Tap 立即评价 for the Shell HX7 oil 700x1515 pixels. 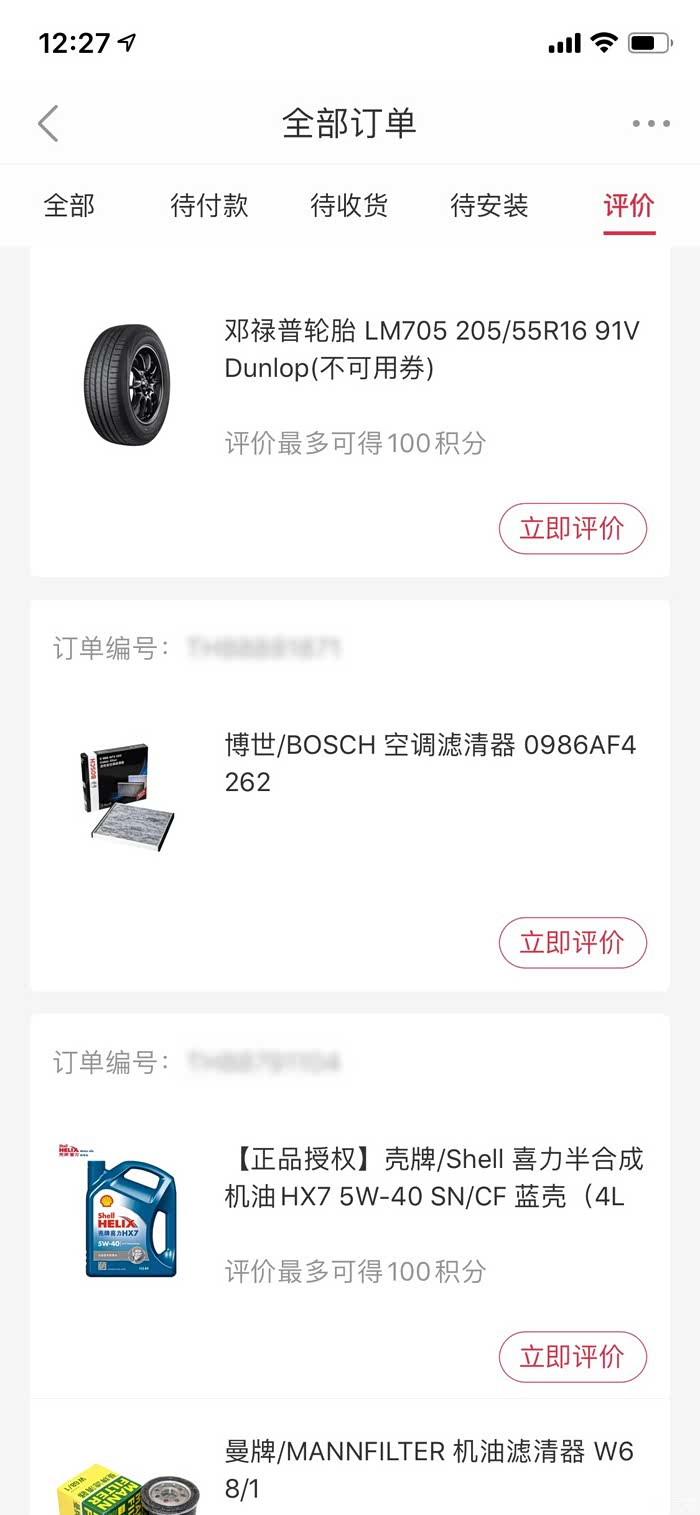(x=572, y=1357)
